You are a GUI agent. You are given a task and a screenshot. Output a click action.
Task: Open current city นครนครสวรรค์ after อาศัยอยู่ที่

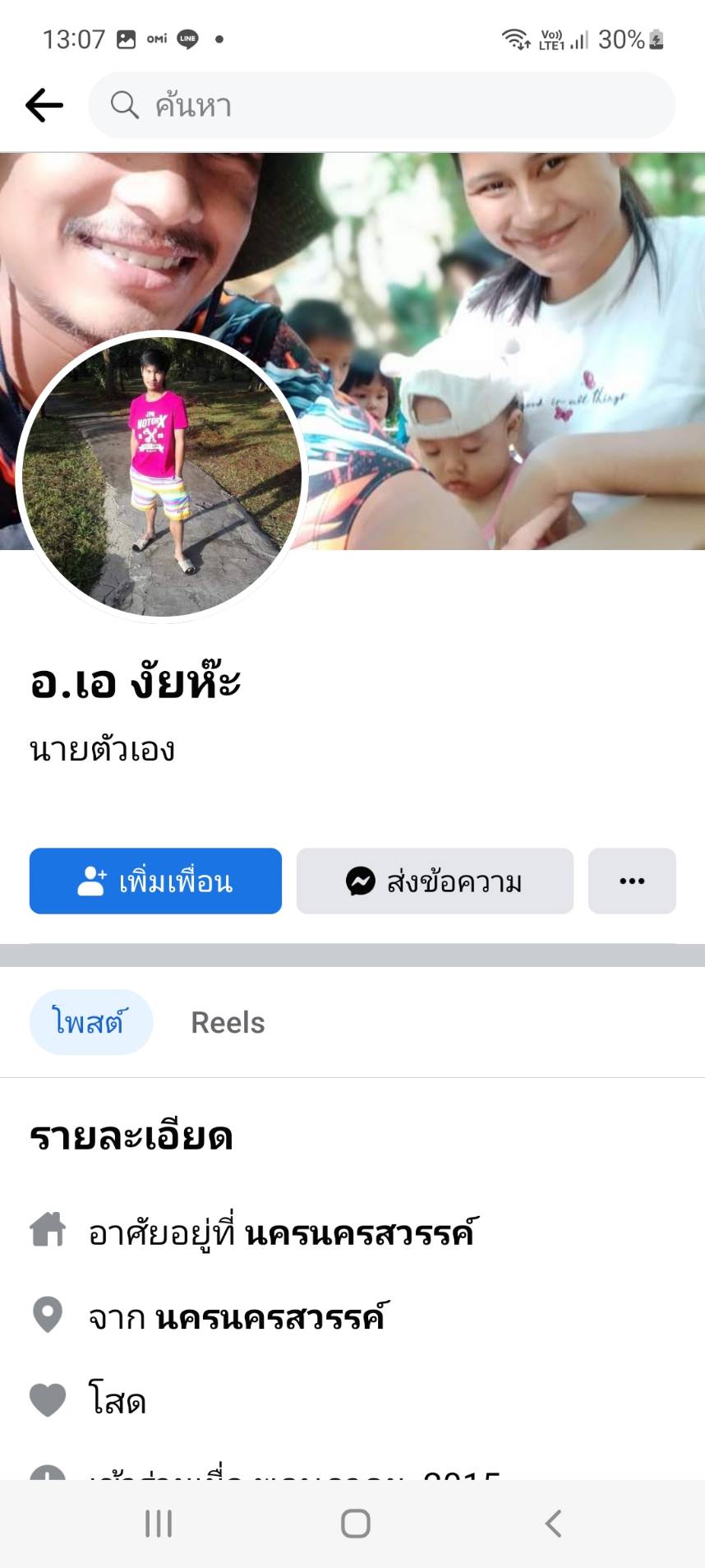point(359,1233)
